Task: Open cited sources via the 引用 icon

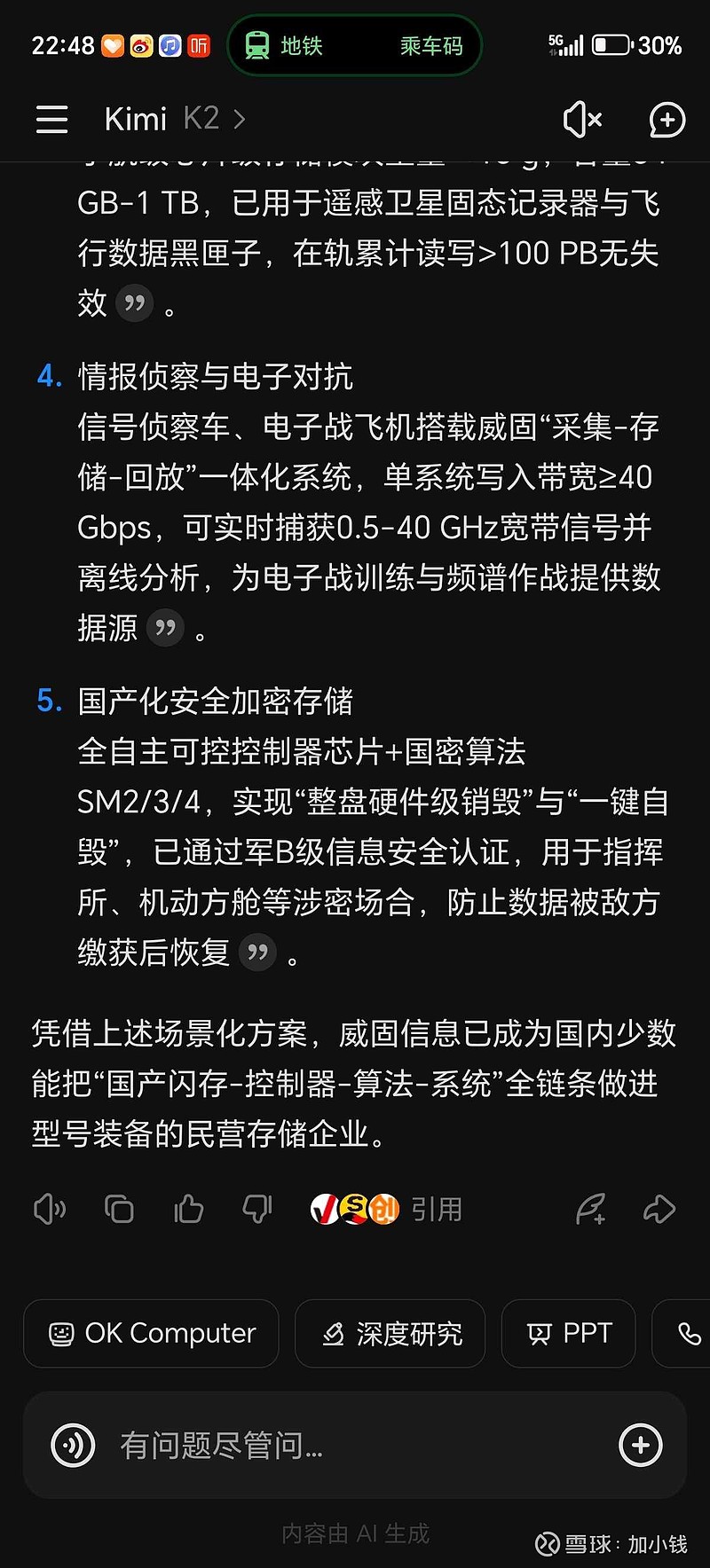Action: [x=437, y=1208]
